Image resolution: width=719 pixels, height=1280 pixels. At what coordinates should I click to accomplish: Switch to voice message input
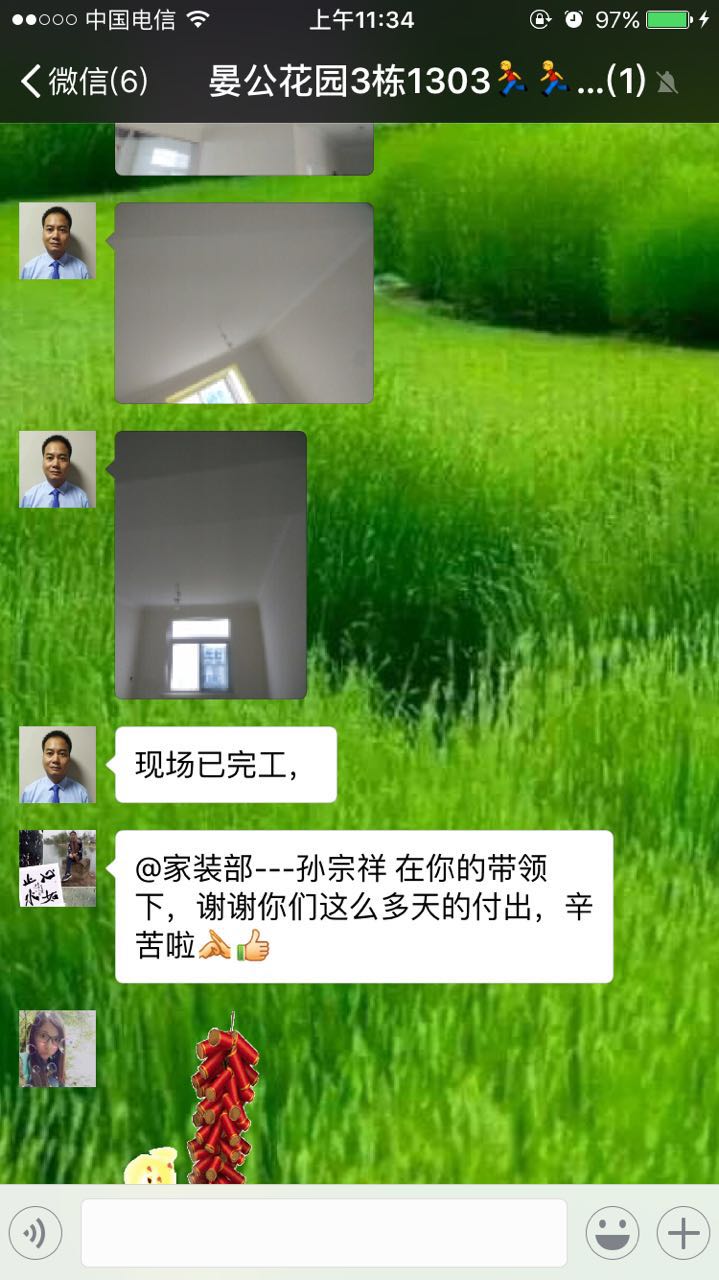[x=35, y=1233]
